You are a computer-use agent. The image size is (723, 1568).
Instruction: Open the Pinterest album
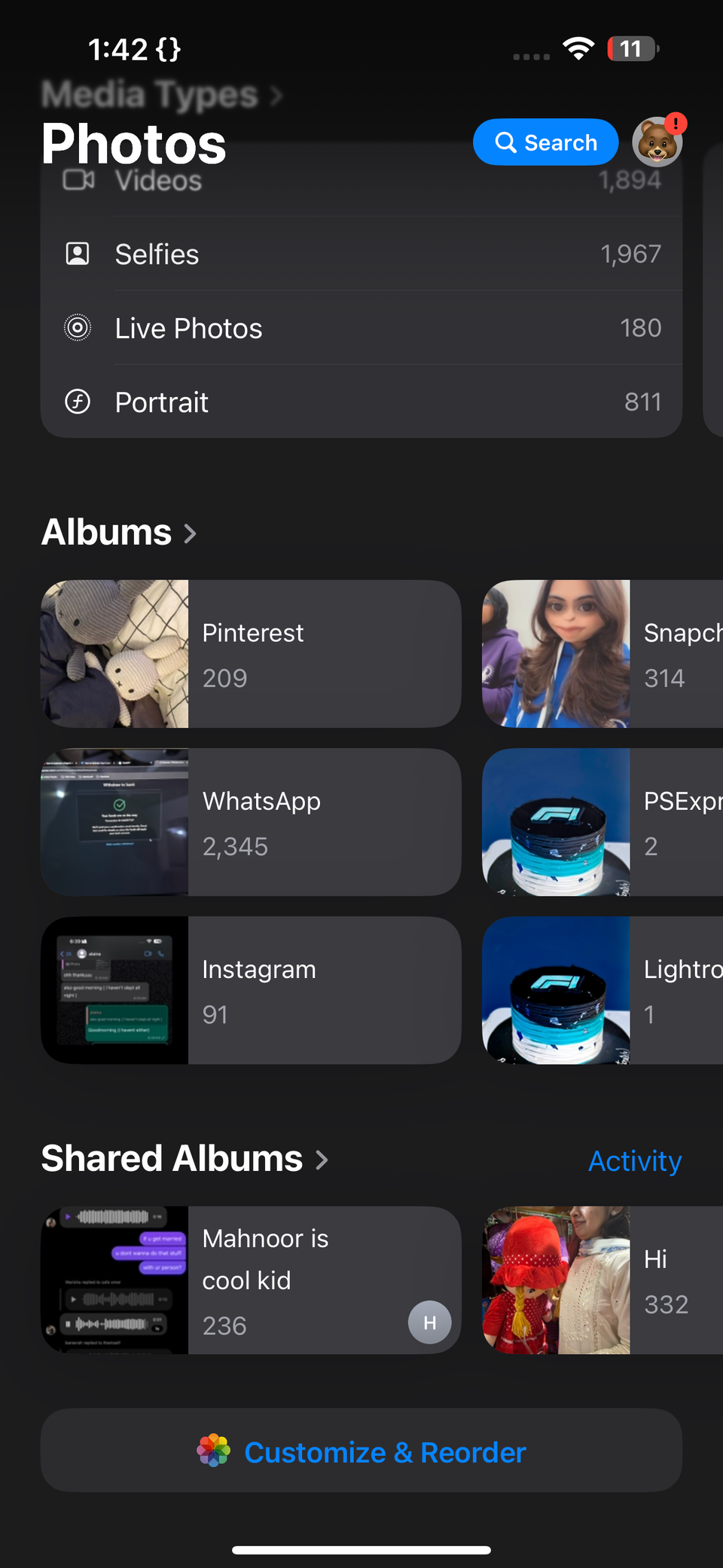pyautogui.click(x=251, y=654)
